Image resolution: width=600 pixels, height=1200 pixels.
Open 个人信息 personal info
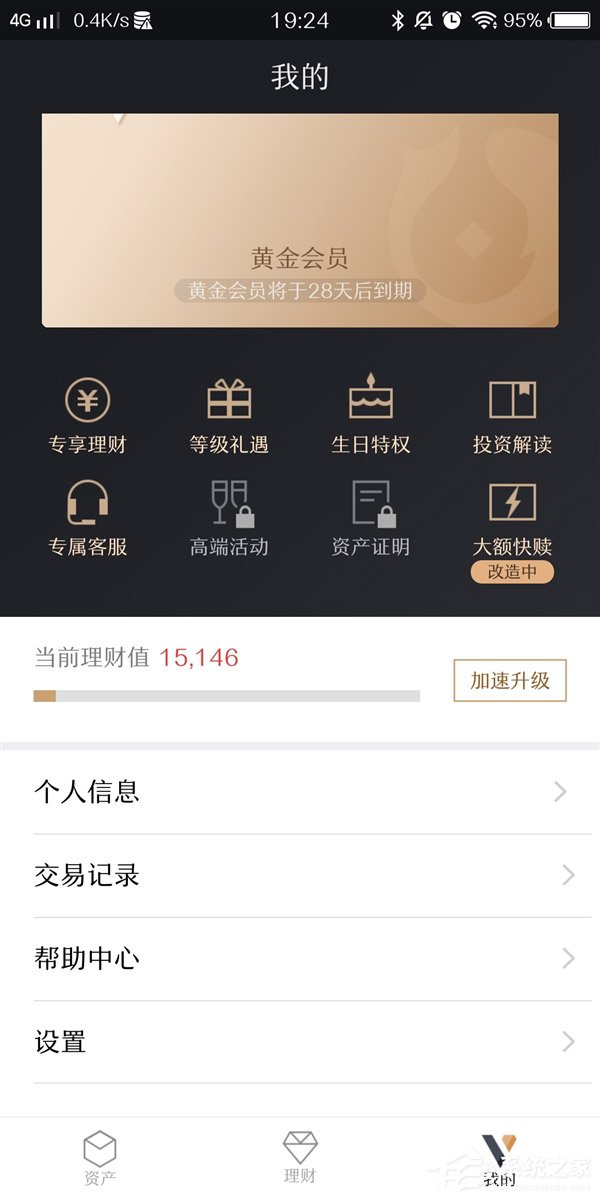coord(300,792)
